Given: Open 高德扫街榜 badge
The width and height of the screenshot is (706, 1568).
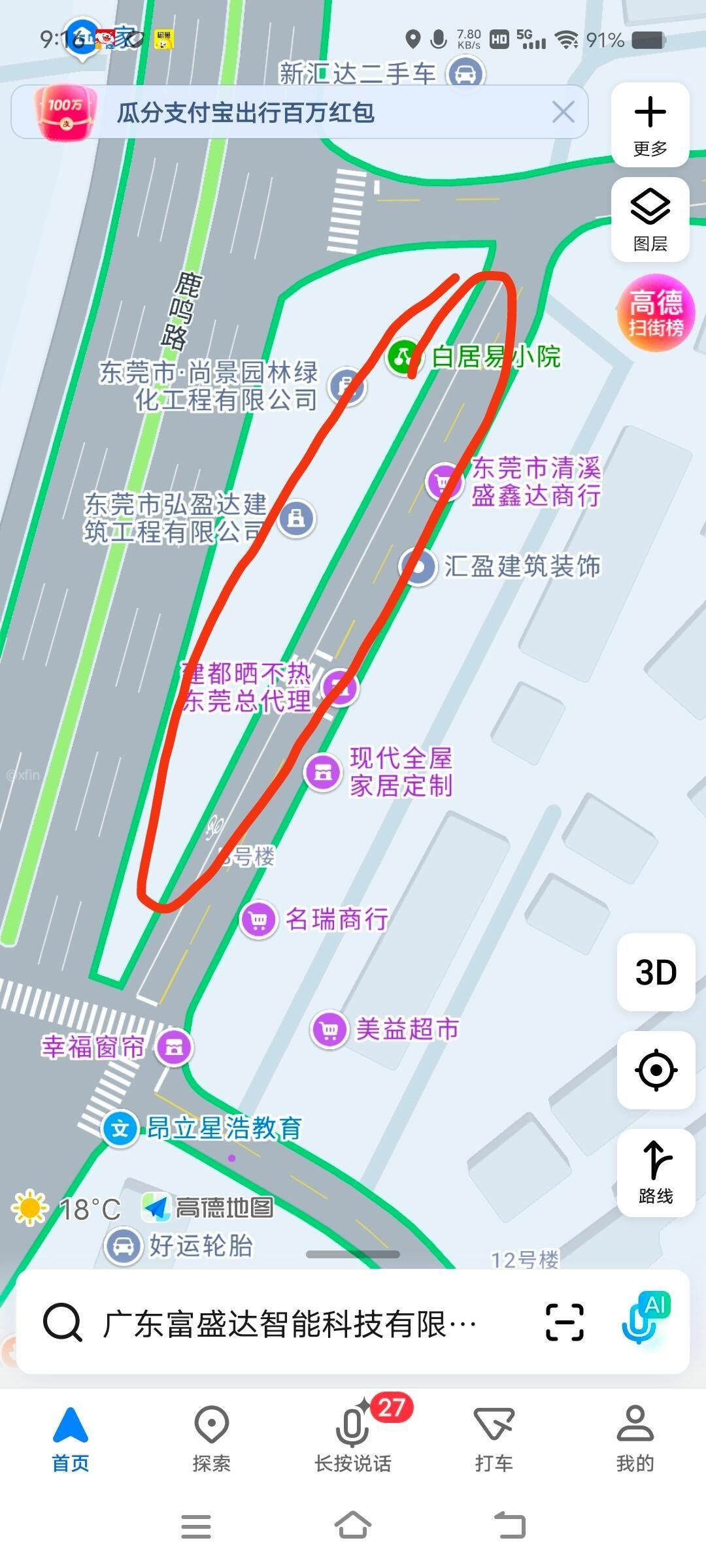Looking at the screenshot, I should (x=656, y=314).
